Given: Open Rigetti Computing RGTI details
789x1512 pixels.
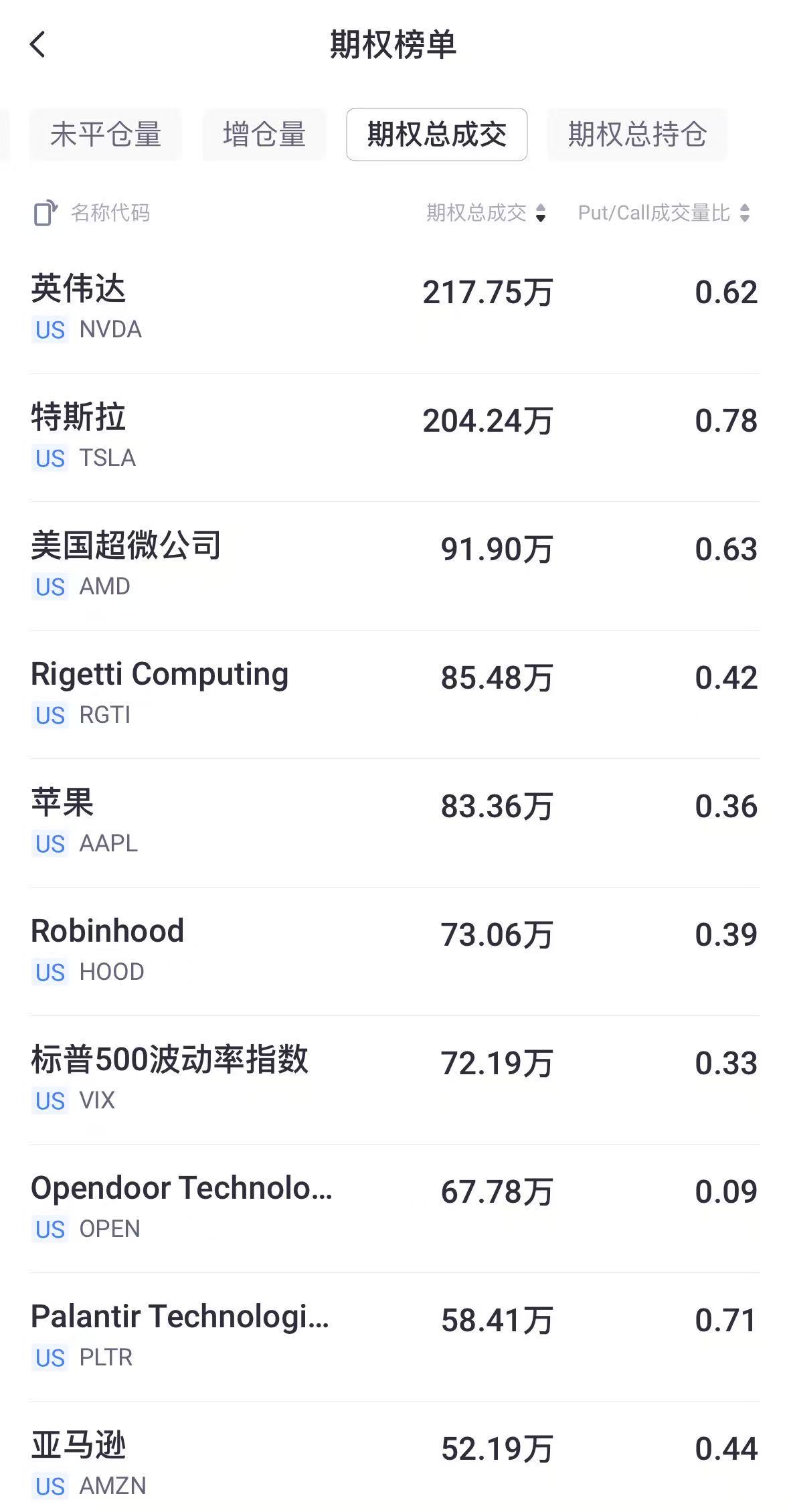Looking at the screenshot, I should (395, 695).
